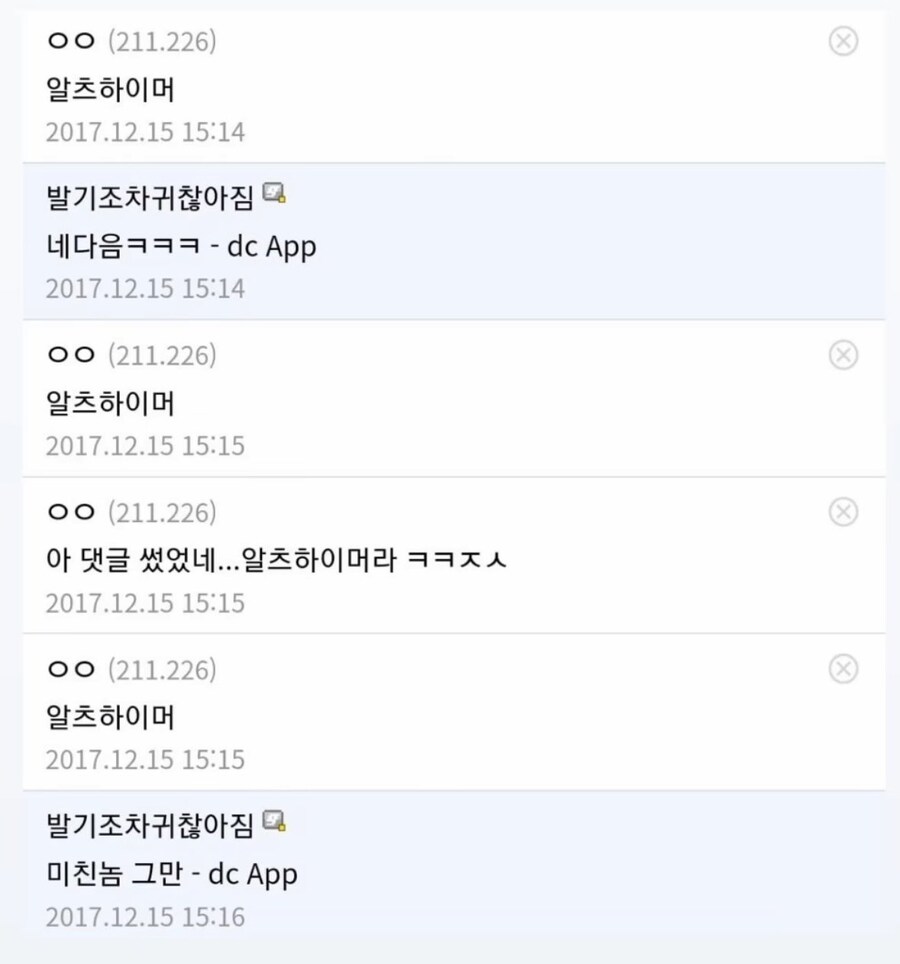This screenshot has height=964, width=900.
Task: Select the highlighted comment card from 발기조차귀찮아짐
Action: [x=450, y=240]
